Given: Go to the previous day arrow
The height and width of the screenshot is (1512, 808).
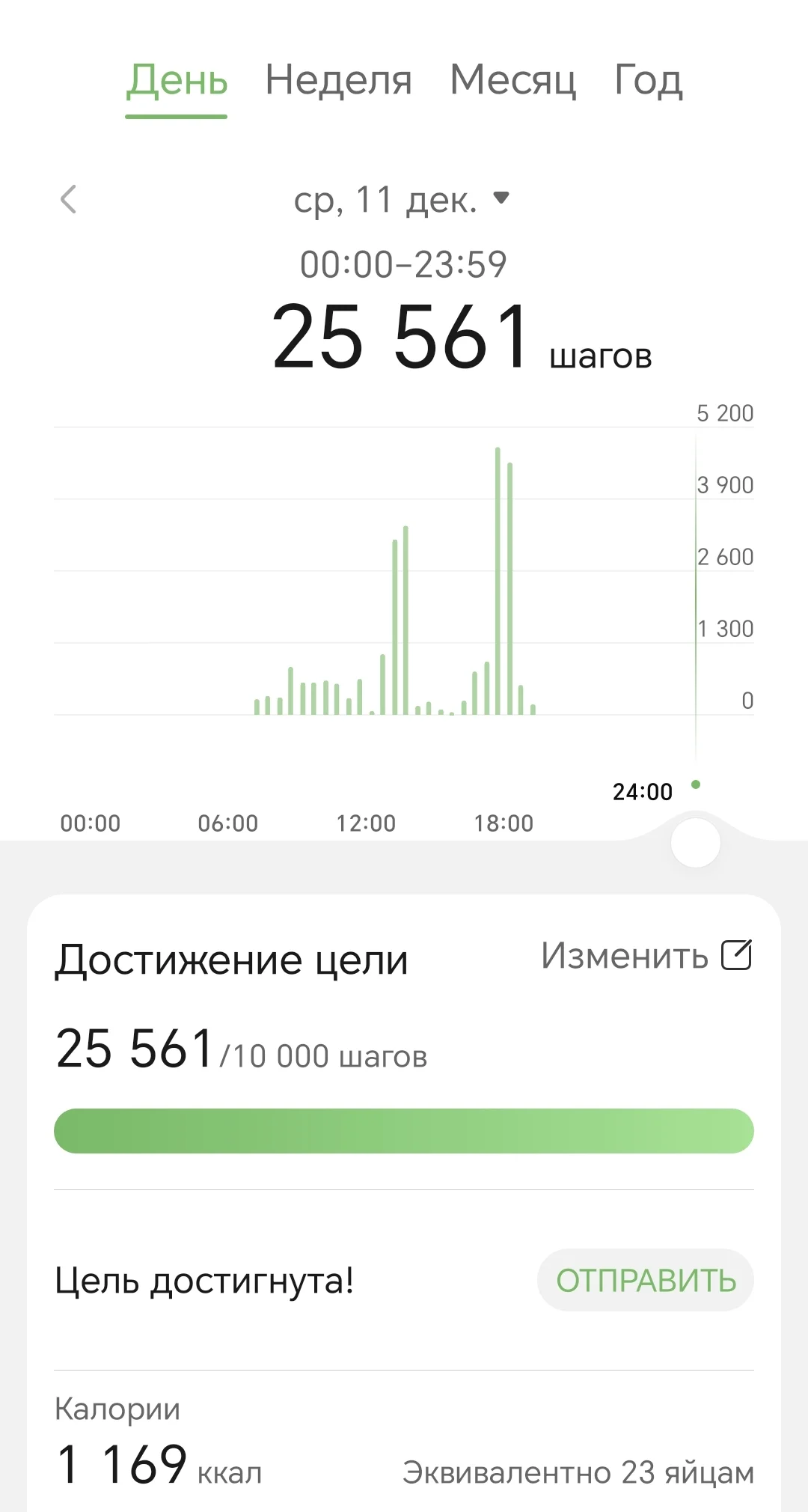Looking at the screenshot, I should click(x=69, y=199).
